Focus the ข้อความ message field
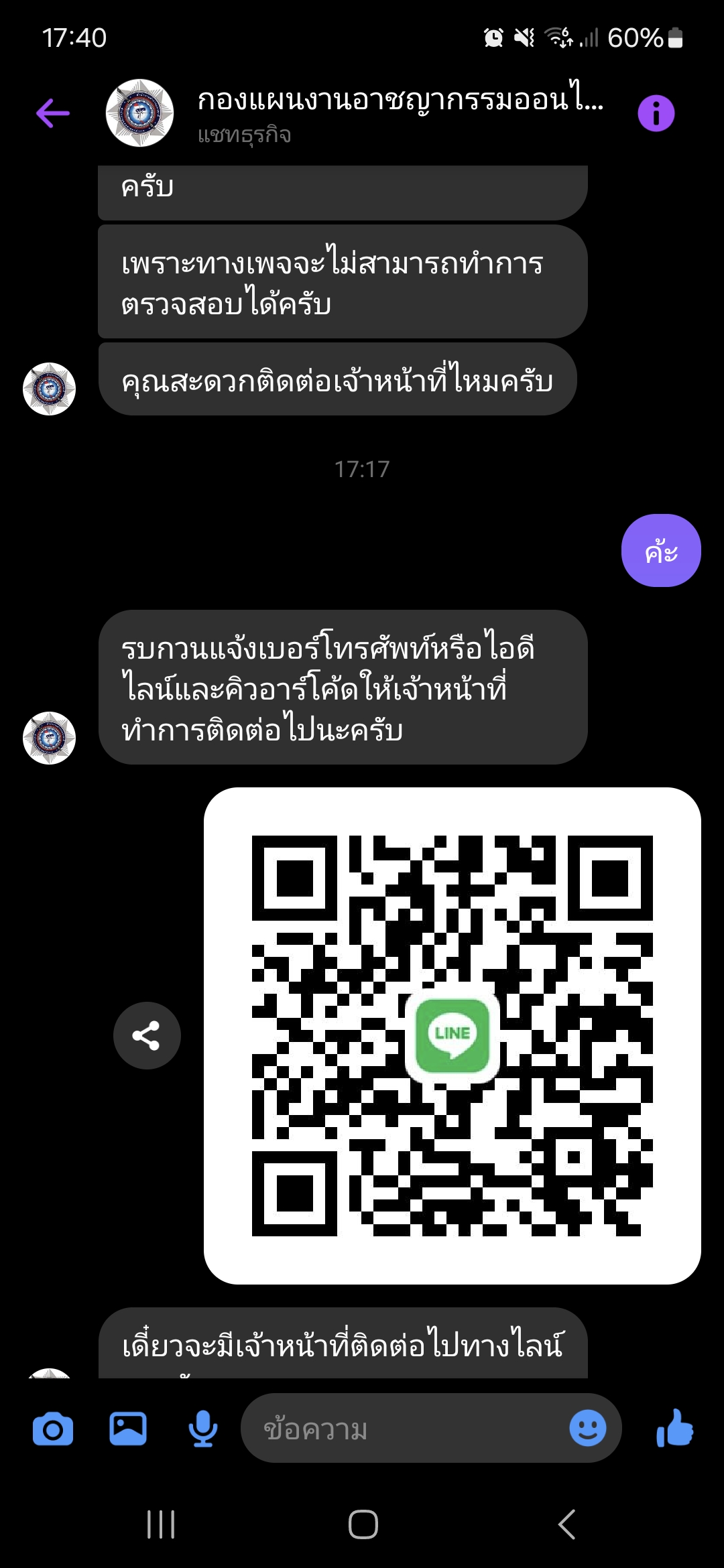The height and width of the screenshot is (1568, 724). coord(402,1429)
